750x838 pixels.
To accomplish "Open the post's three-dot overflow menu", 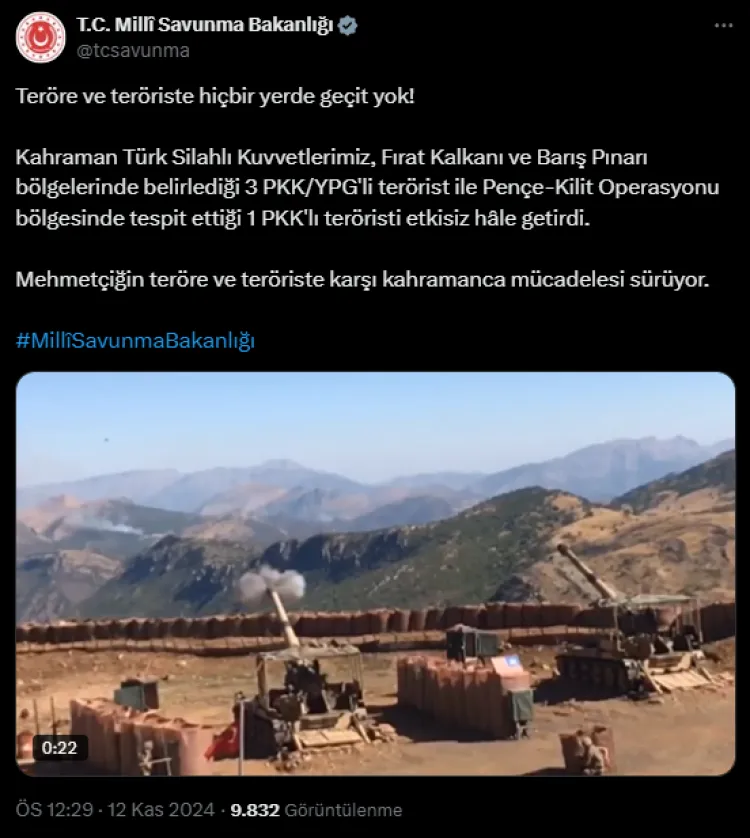I will [x=724, y=26].
